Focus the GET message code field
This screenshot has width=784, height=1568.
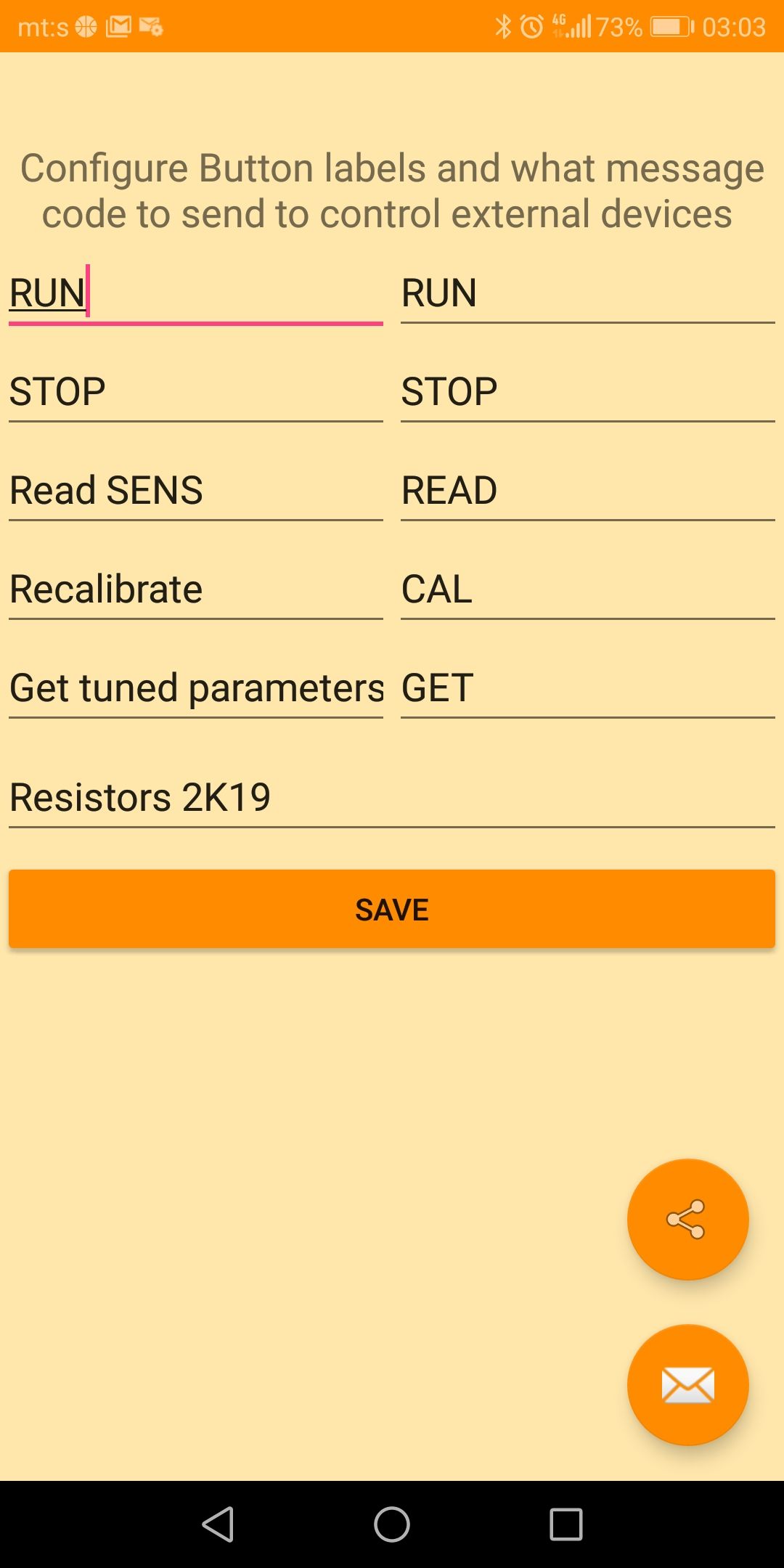[588, 688]
